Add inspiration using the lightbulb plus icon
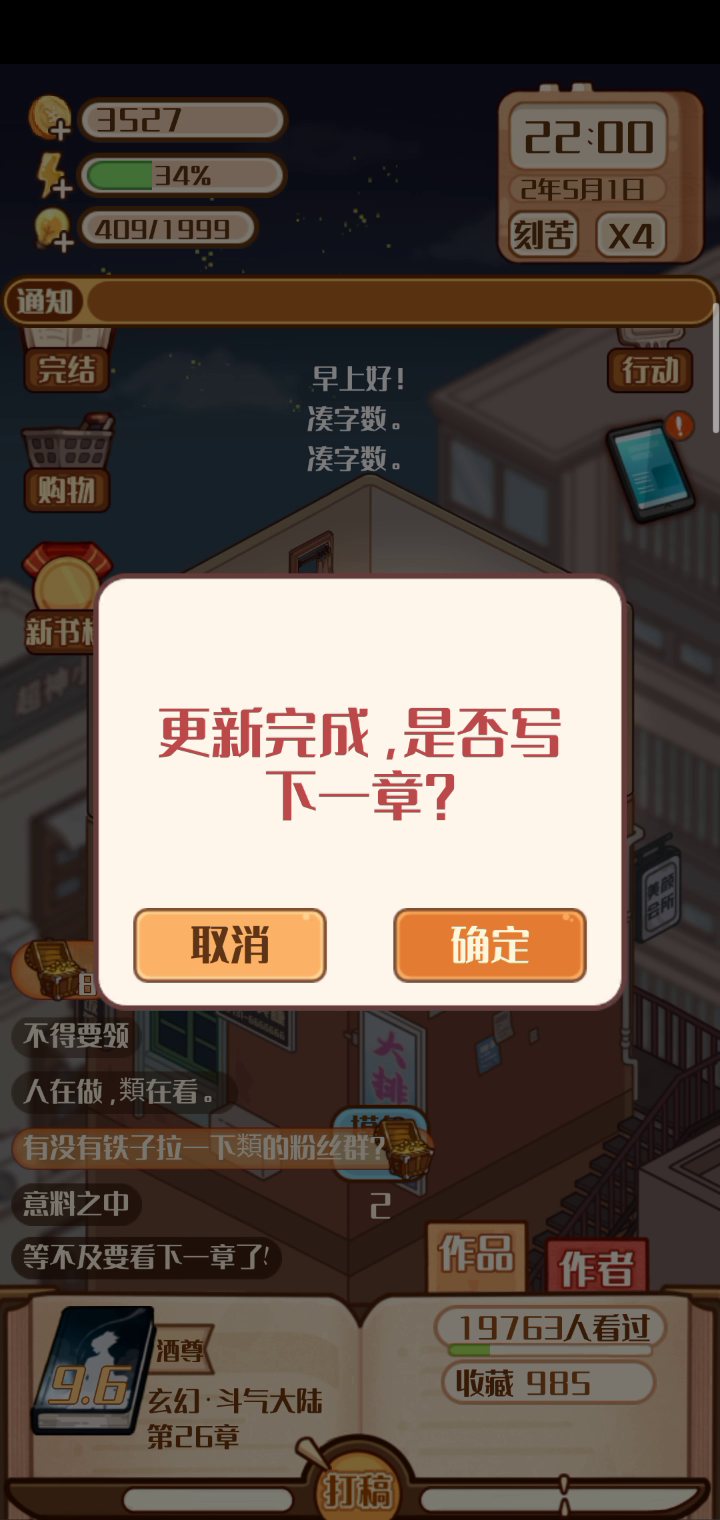Image resolution: width=720 pixels, height=1520 pixels. click(52, 230)
